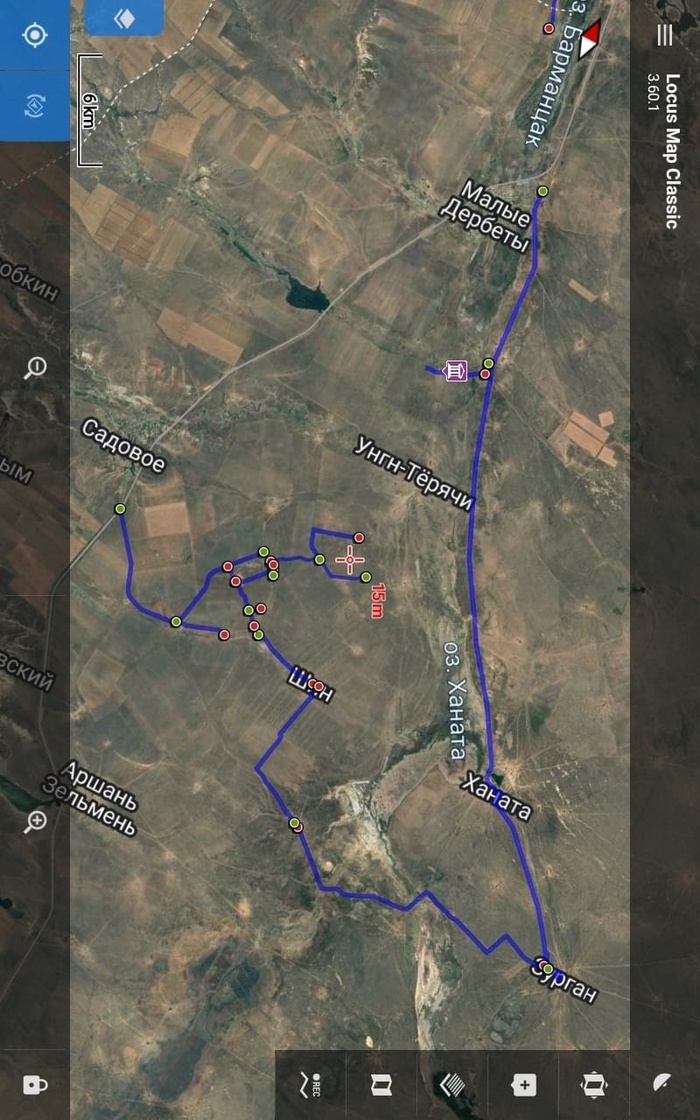Viewport: 700px width, 1120px height.
Task: Open track recording panel
Action: (310, 1085)
